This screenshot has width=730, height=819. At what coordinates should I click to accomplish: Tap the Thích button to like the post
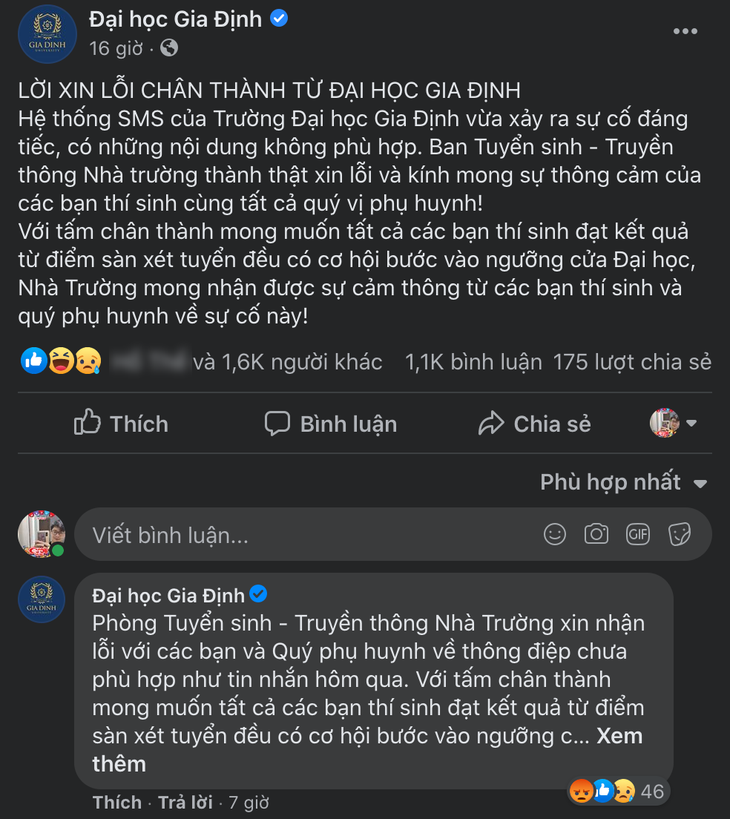(x=121, y=424)
